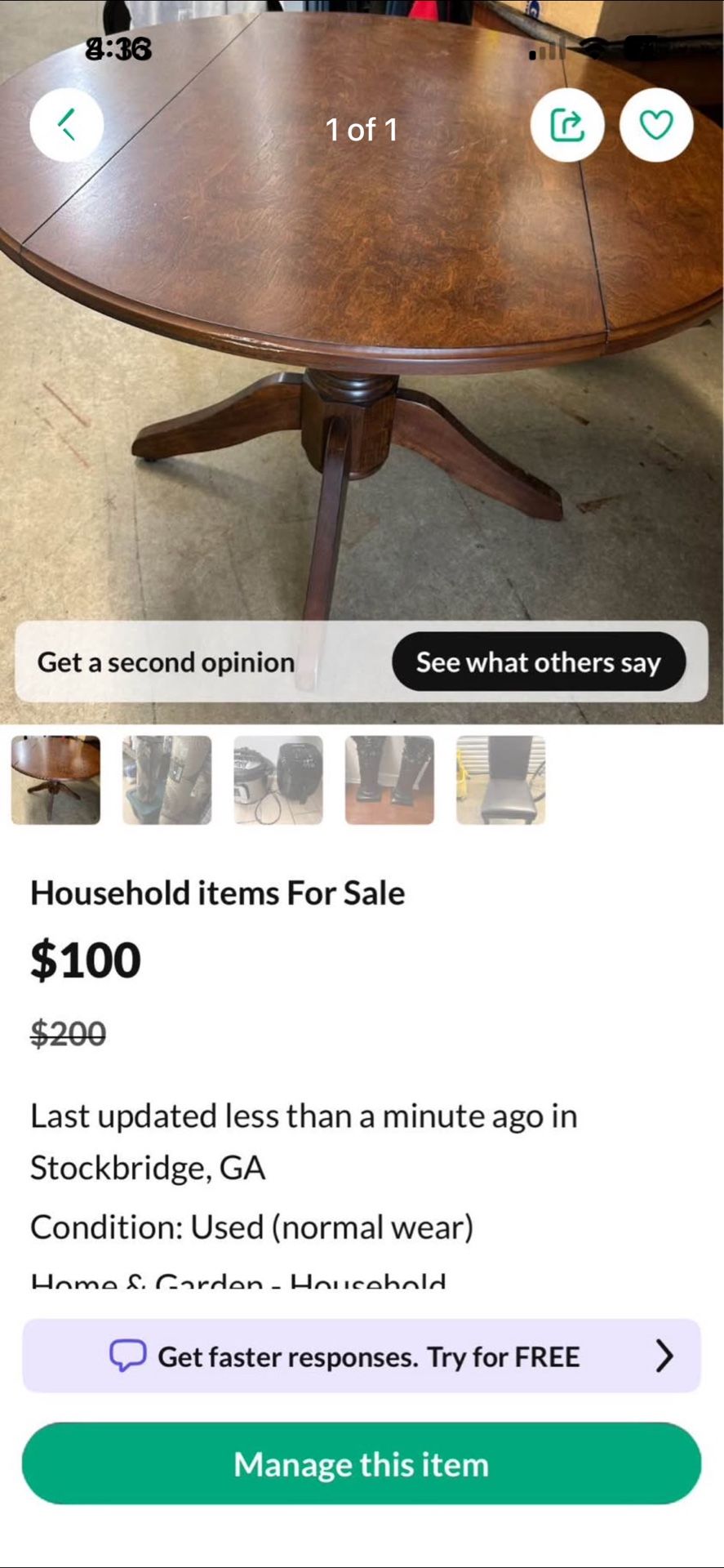The width and height of the screenshot is (724, 1568).
Task: Tap Manage this item
Action: pyautogui.click(x=362, y=1464)
